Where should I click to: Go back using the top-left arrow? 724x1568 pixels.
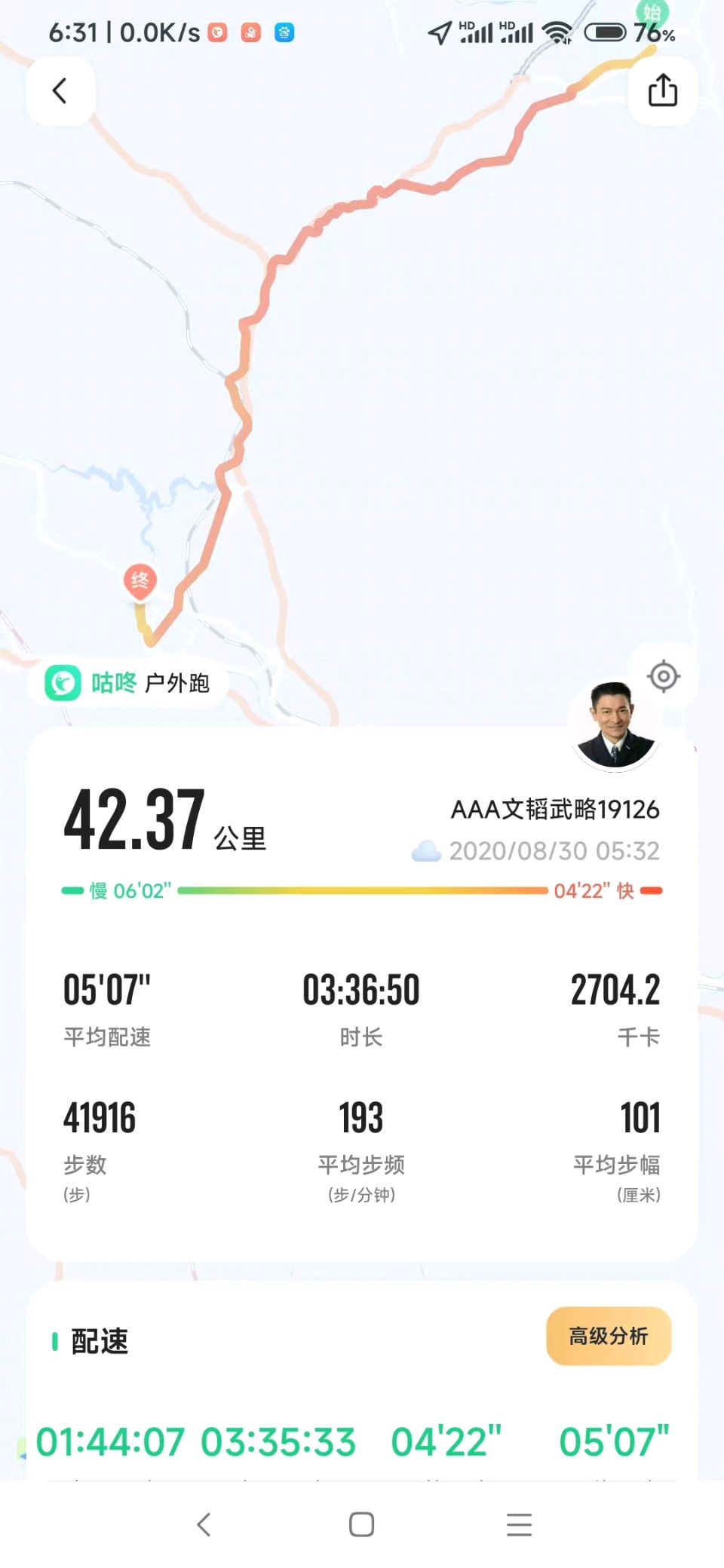click(60, 91)
